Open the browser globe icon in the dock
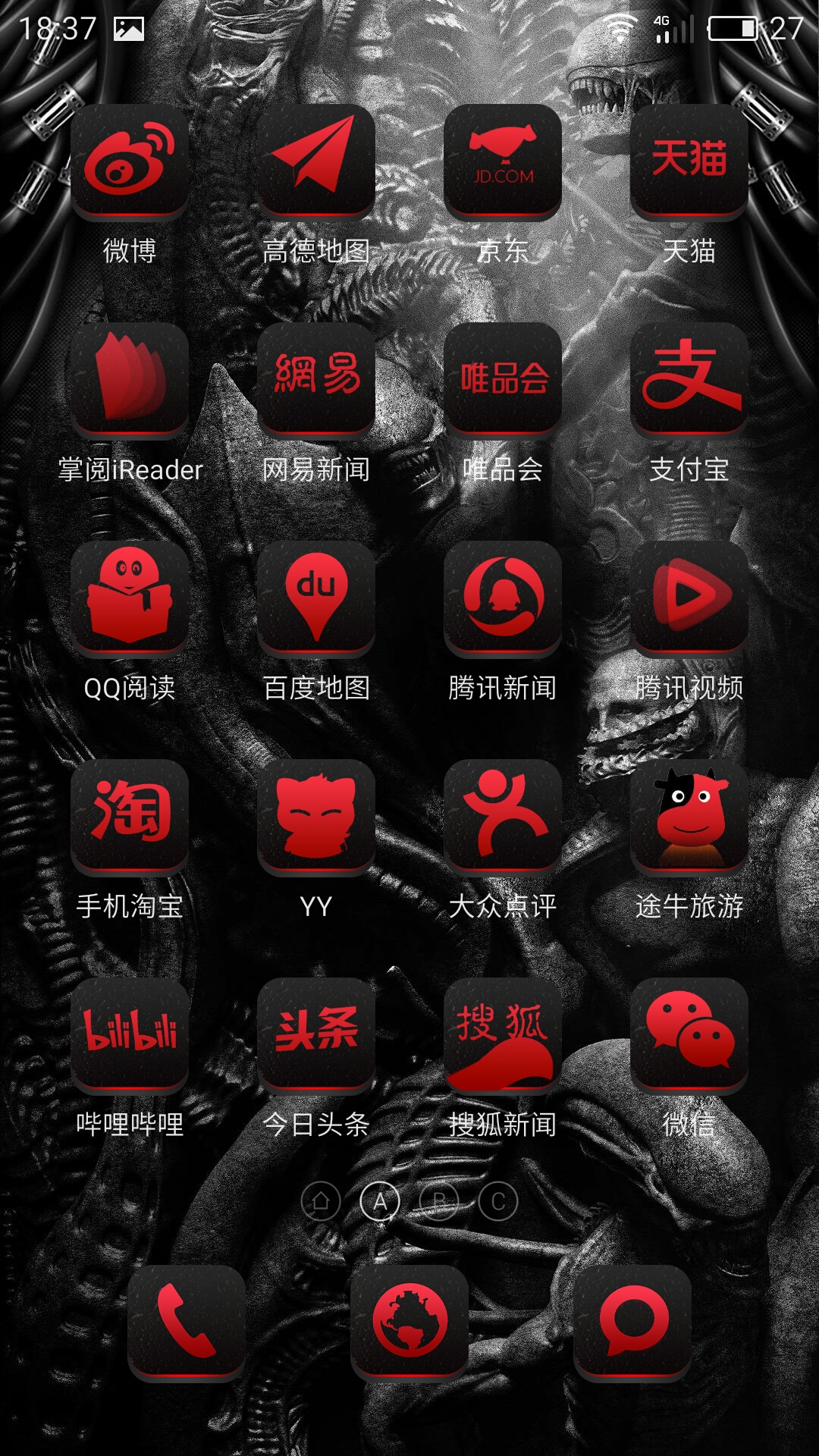 (x=409, y=1323)
